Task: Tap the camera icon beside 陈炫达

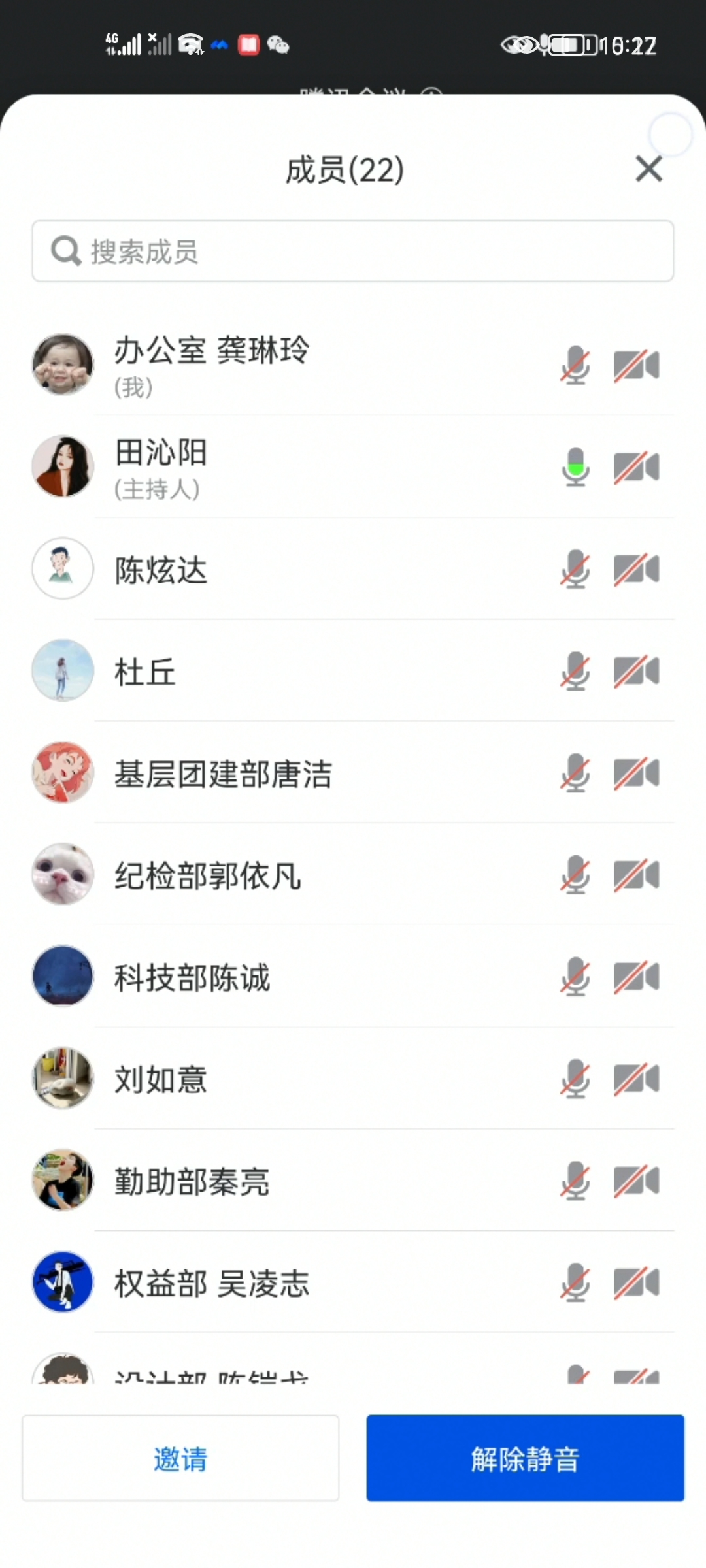Action: pyautogui.click(x=636, y=568)
